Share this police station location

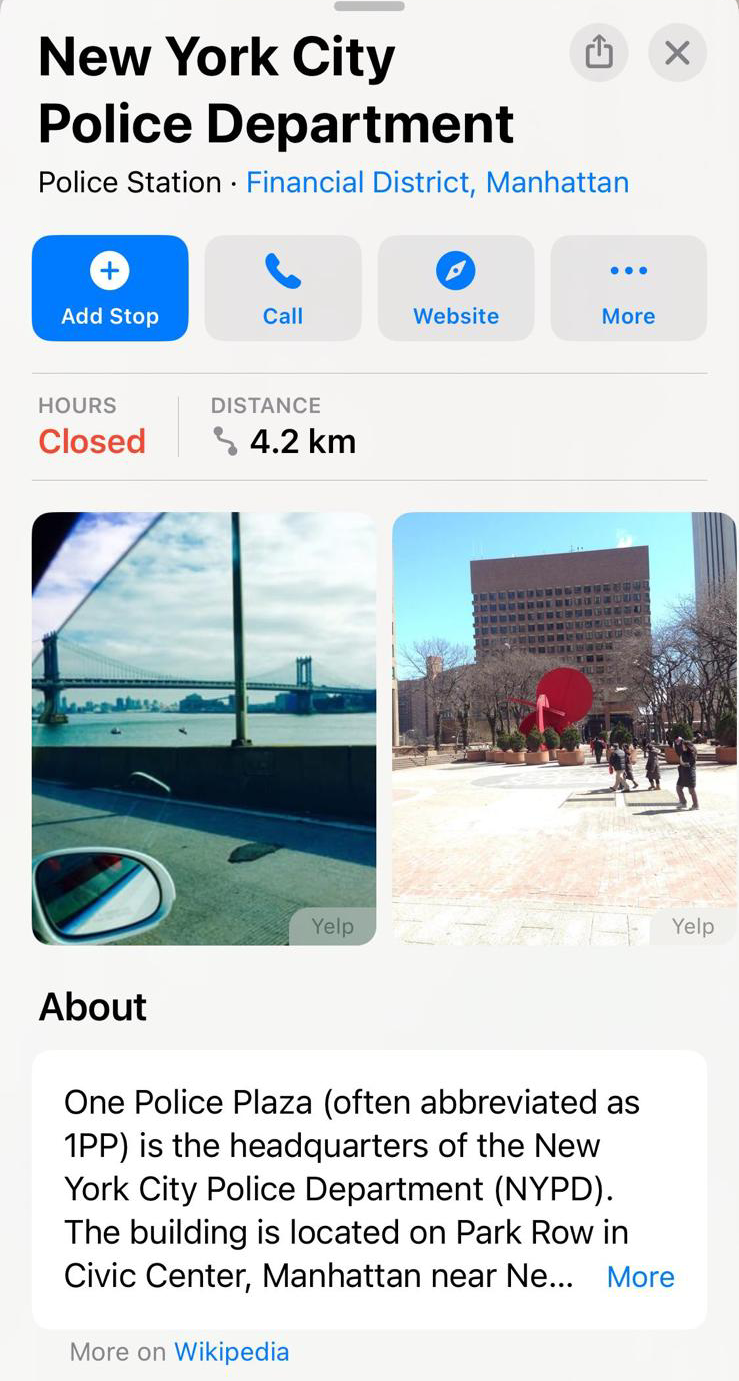[598, 52]
